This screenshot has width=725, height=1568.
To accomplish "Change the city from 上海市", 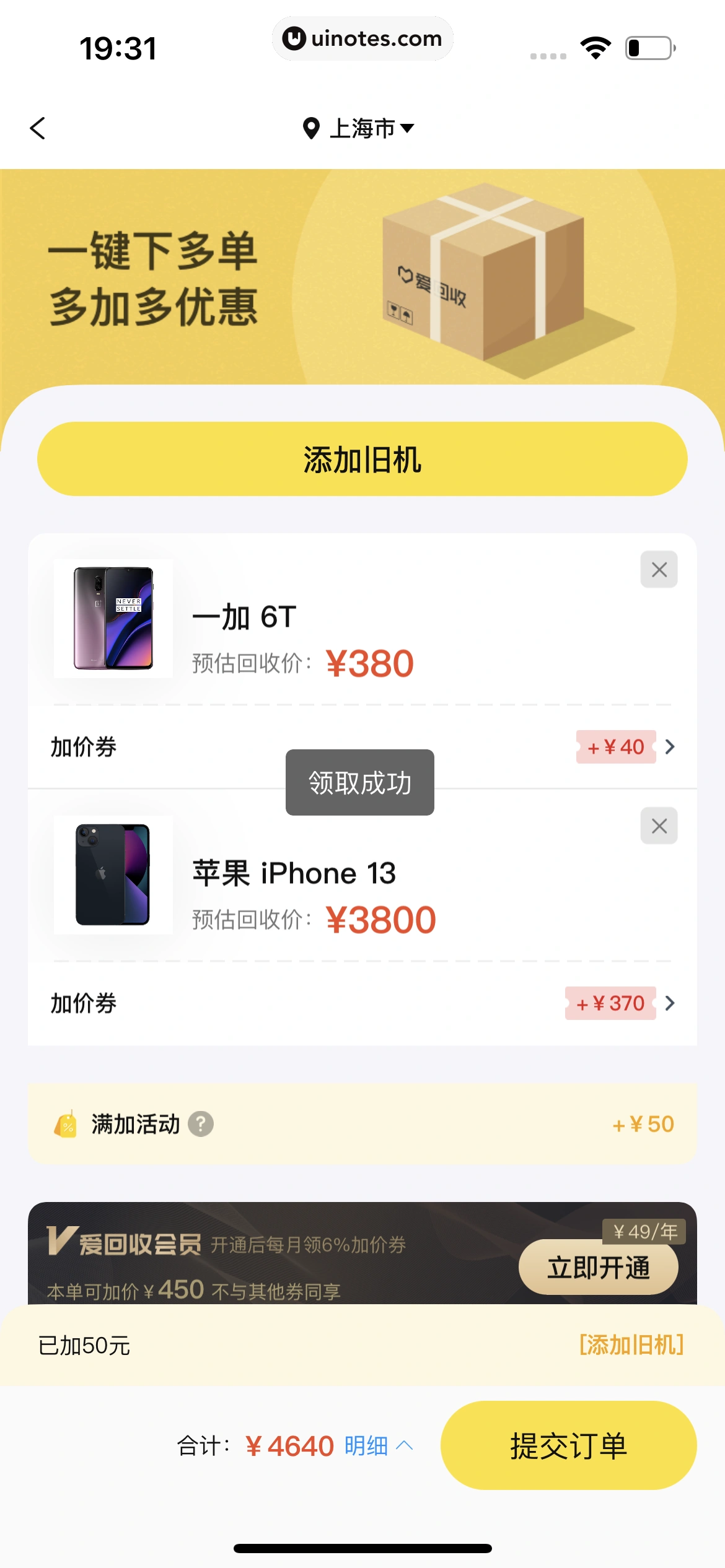I will point(359,129).
